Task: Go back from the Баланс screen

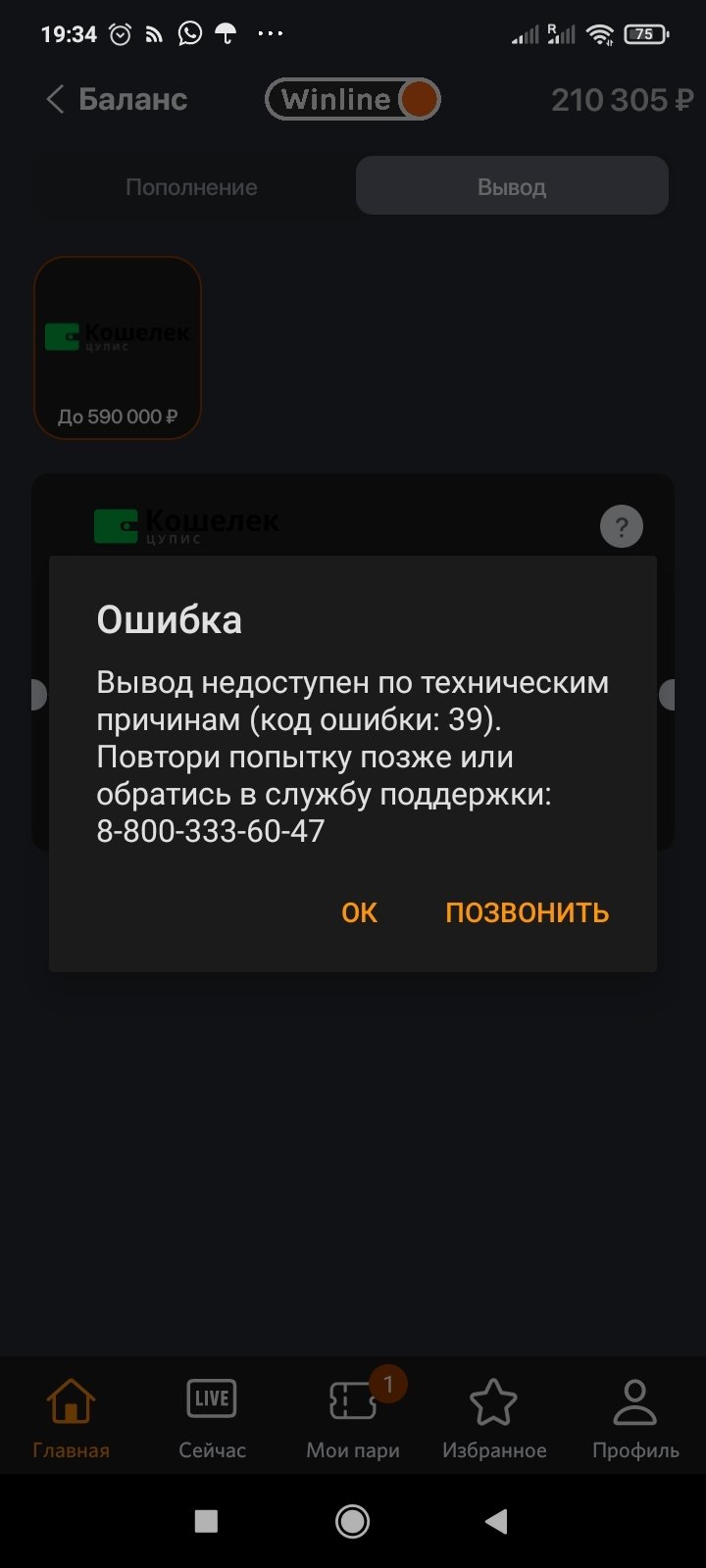Action: (56, 99)
